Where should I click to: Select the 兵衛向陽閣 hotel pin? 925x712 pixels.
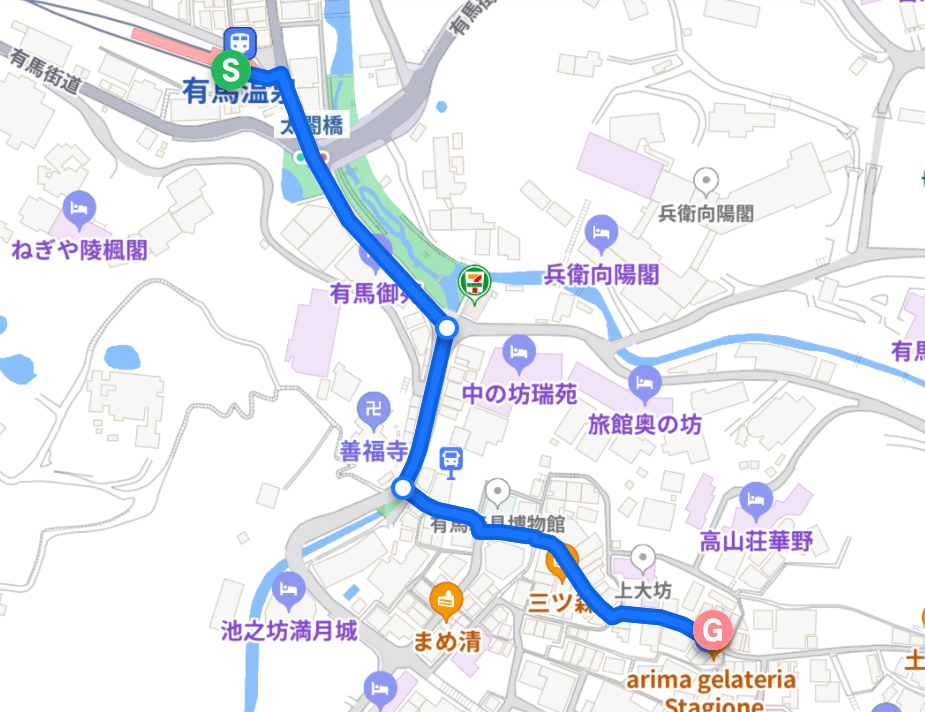[x=601, y=233]
